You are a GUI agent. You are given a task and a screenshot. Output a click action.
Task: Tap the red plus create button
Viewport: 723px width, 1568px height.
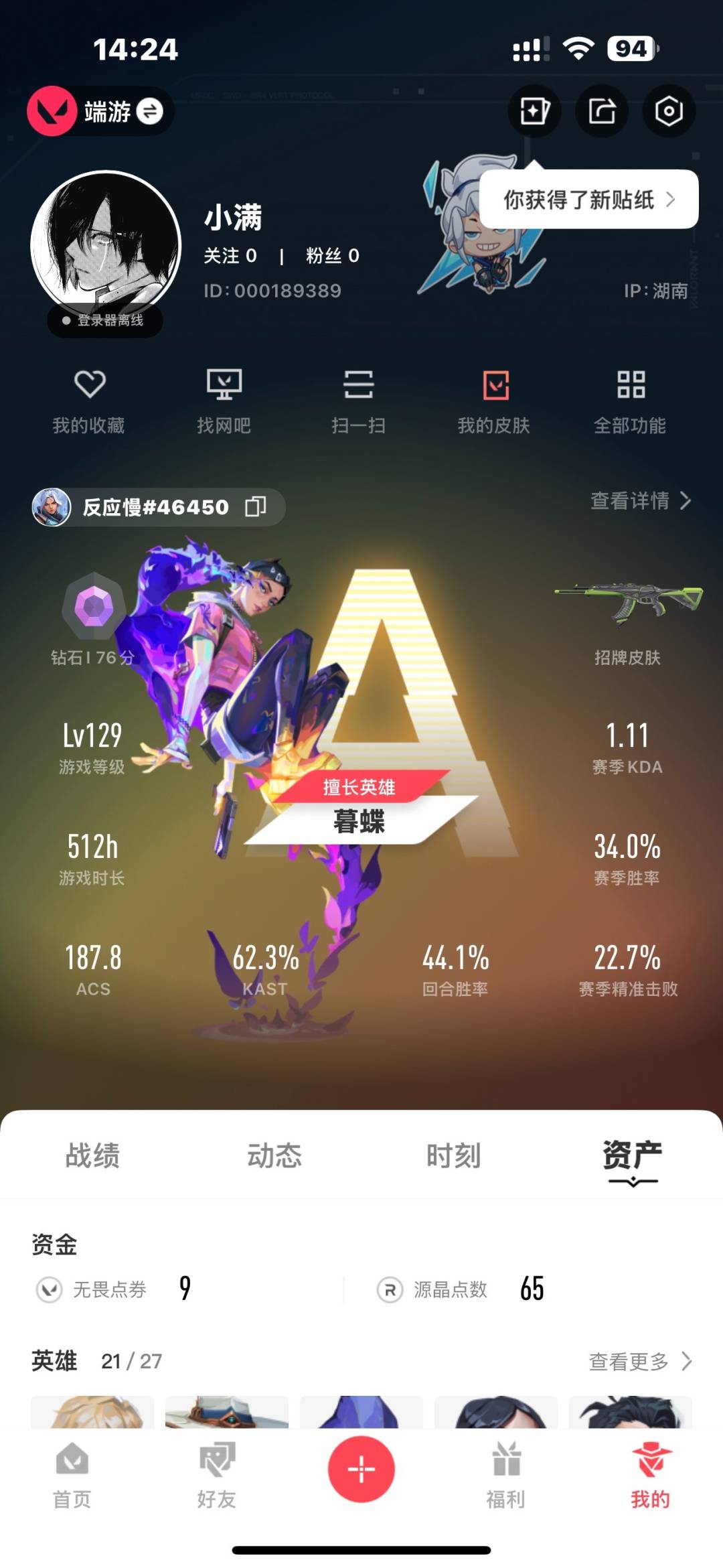361,1469
